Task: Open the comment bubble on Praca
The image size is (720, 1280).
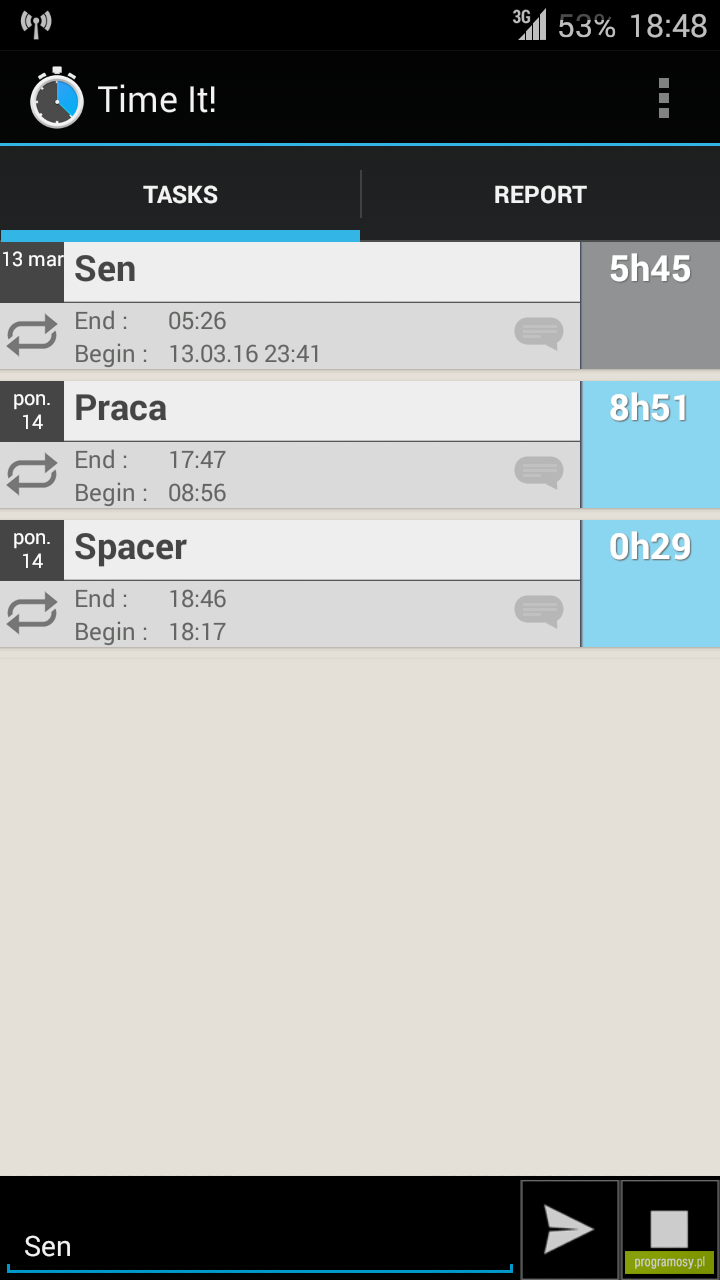Action: point(539,472)
